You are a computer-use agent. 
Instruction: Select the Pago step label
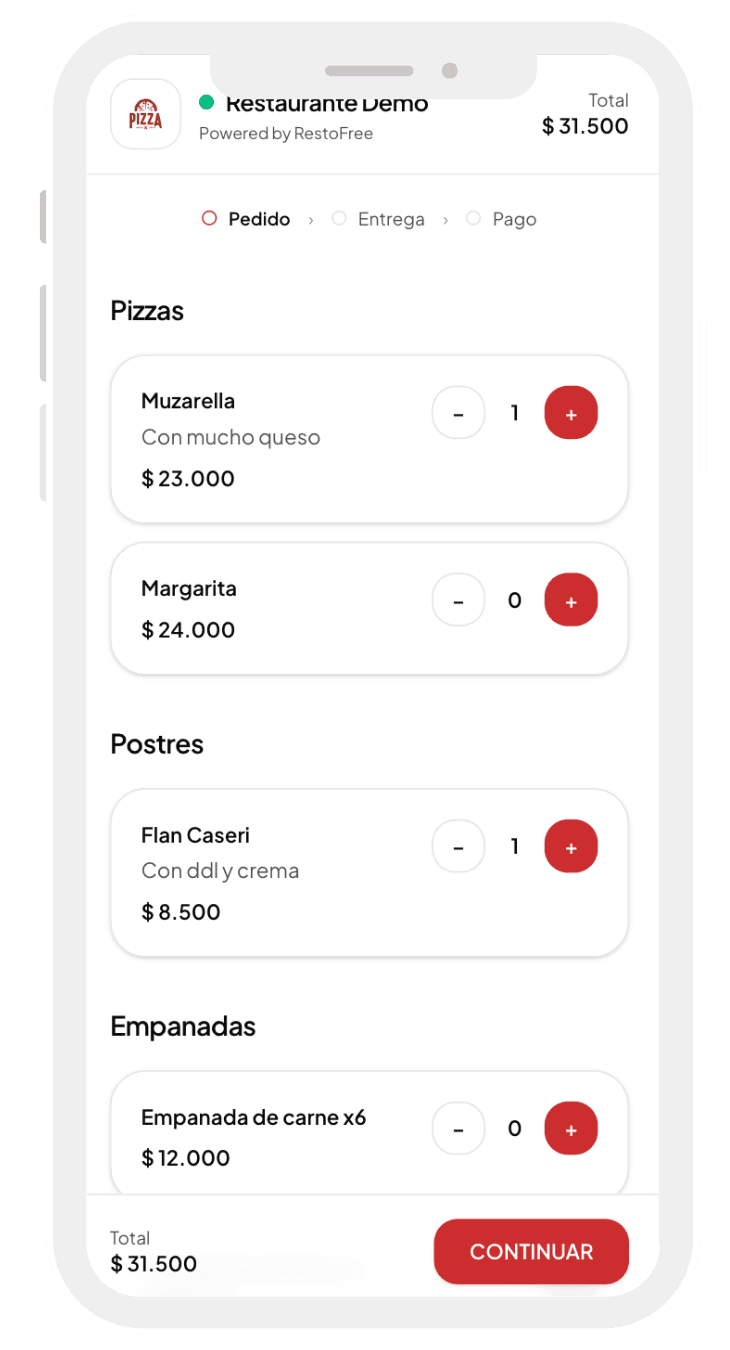click(514, 218)
